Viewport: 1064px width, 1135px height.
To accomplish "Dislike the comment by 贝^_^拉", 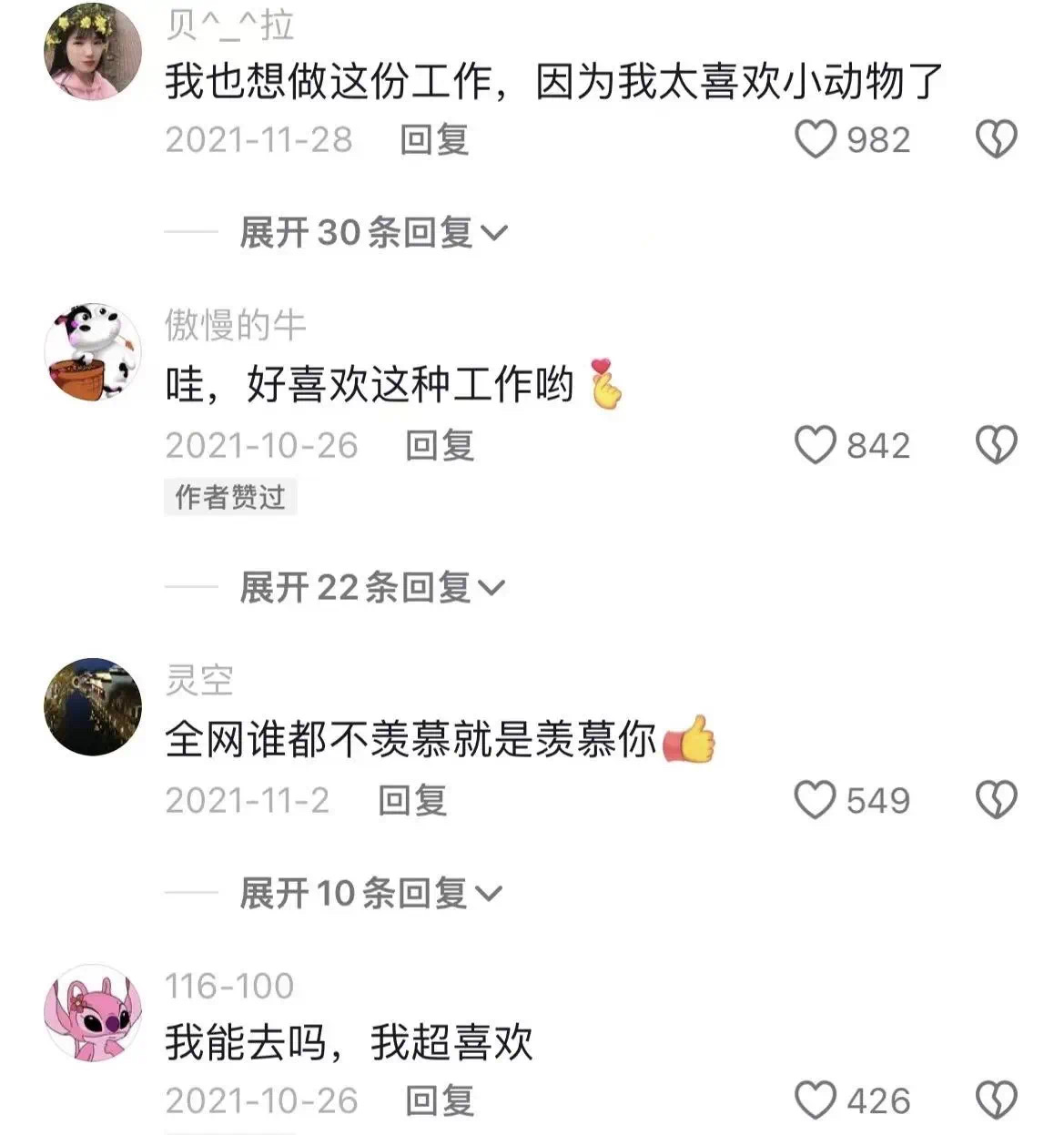I will tap(996, 140).
